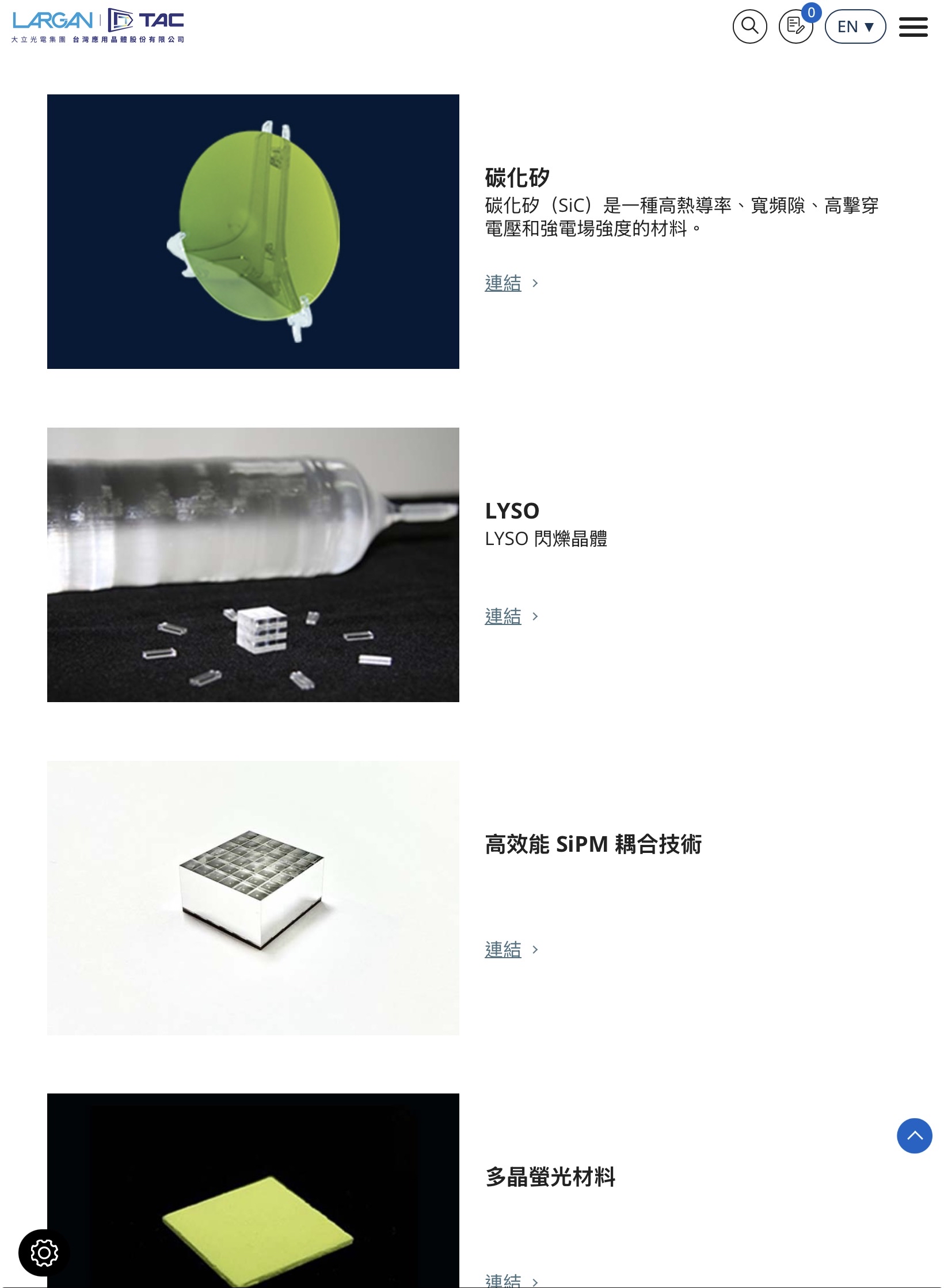Open the inquiry list icon with badge
This screenshot has width=944, height=1288.
coord(795,26)
